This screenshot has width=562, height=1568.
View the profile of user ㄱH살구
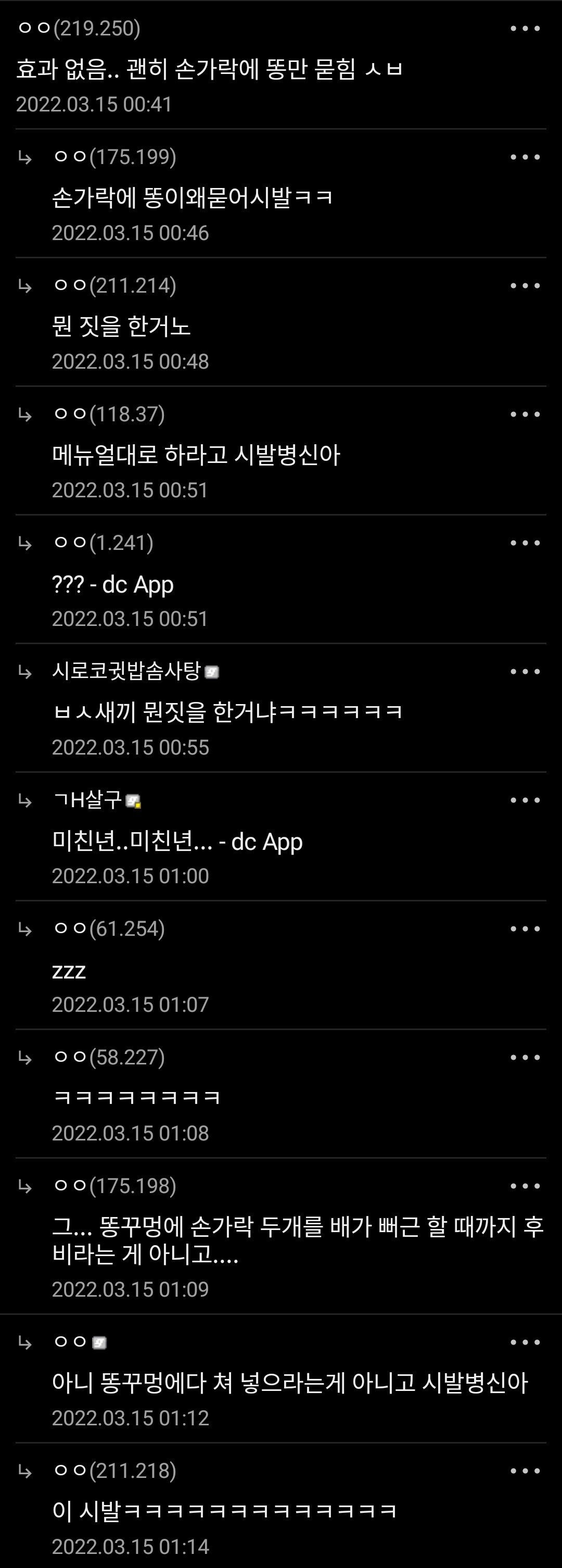88,799
